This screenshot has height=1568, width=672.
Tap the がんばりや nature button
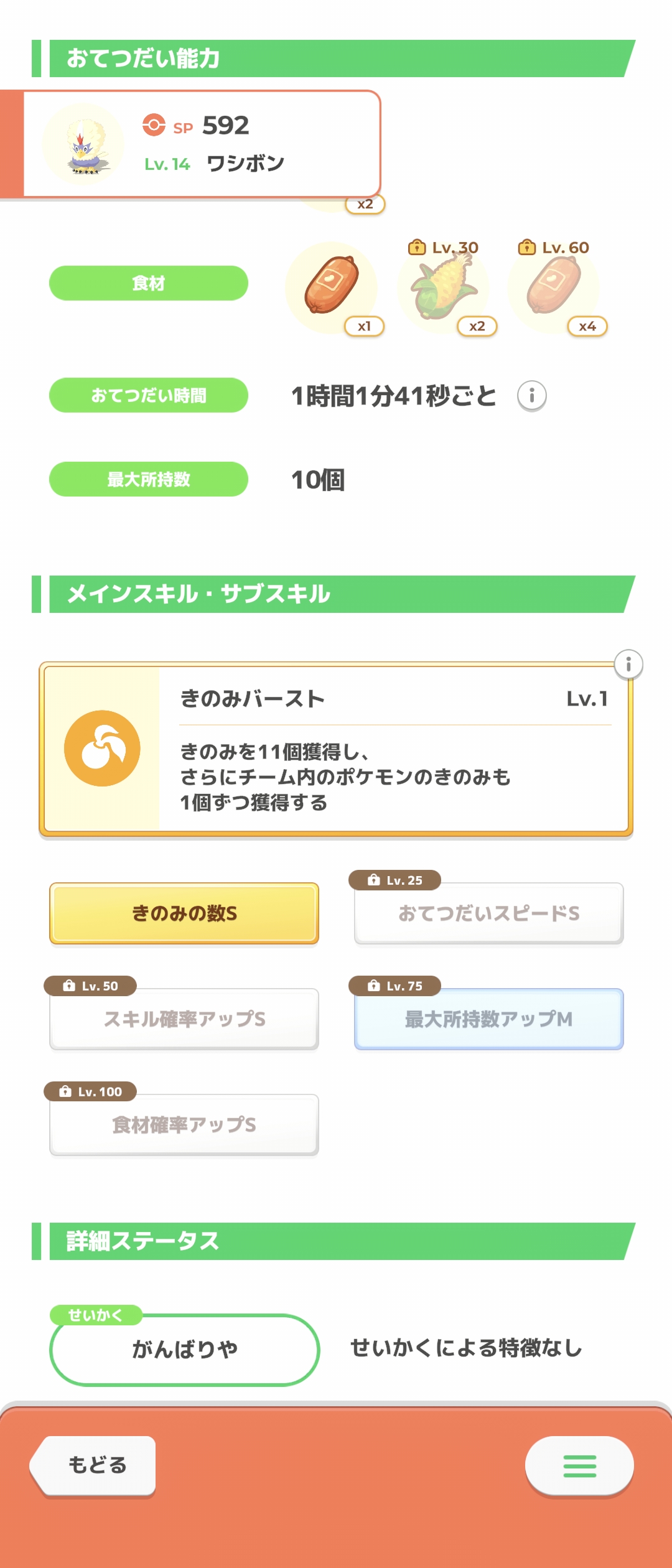(x=184, y=1349)
